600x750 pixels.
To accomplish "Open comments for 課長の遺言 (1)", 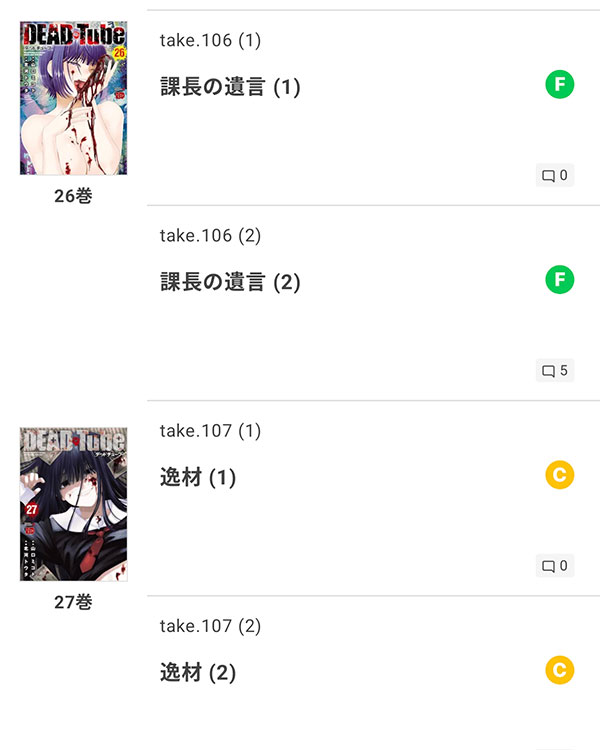I will coord(555,176).
